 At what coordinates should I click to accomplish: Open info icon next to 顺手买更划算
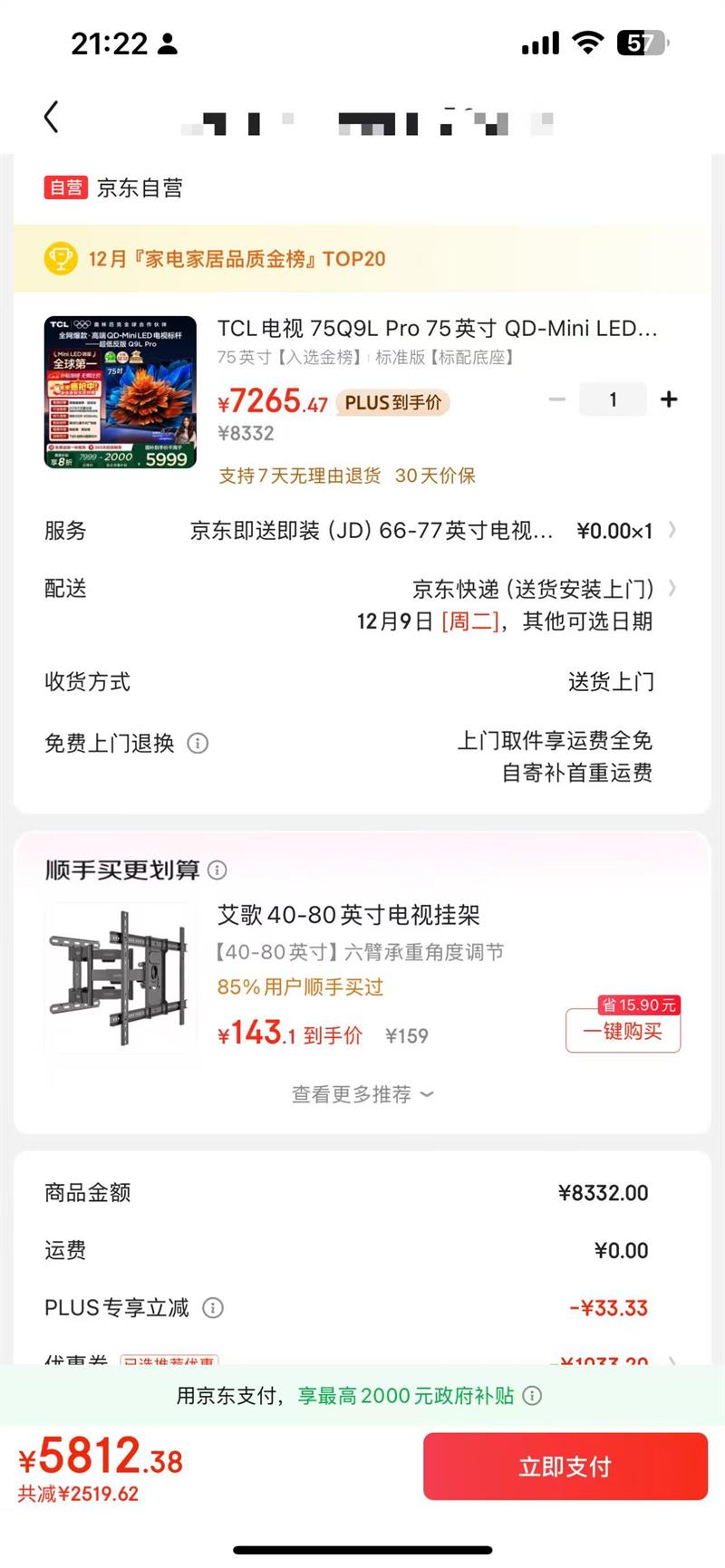pyautogui.click(x=217, y=871)
